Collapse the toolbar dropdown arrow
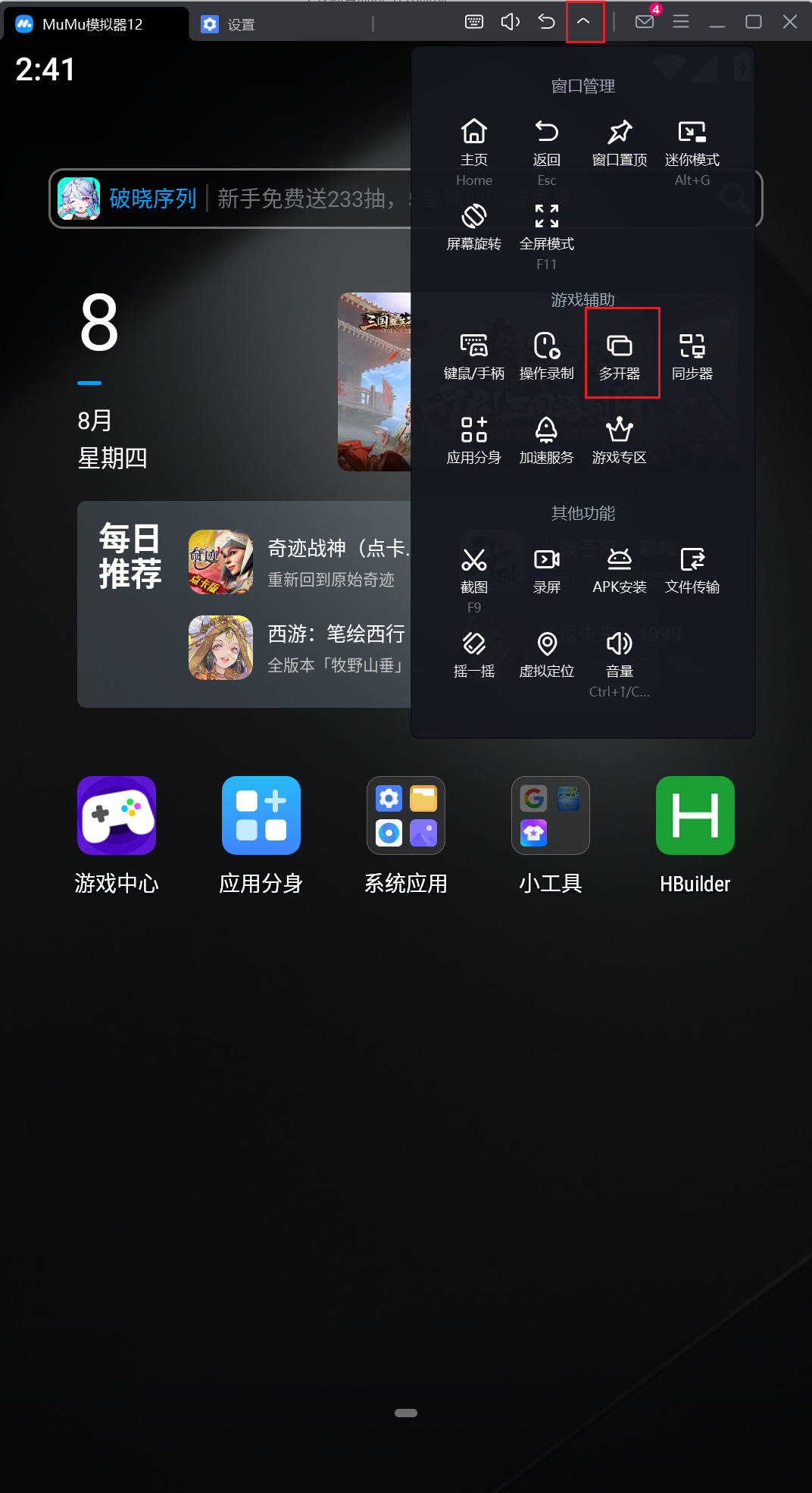Image resolution: width=812 pixels, height=1493 pixels. tap(584, 22)
